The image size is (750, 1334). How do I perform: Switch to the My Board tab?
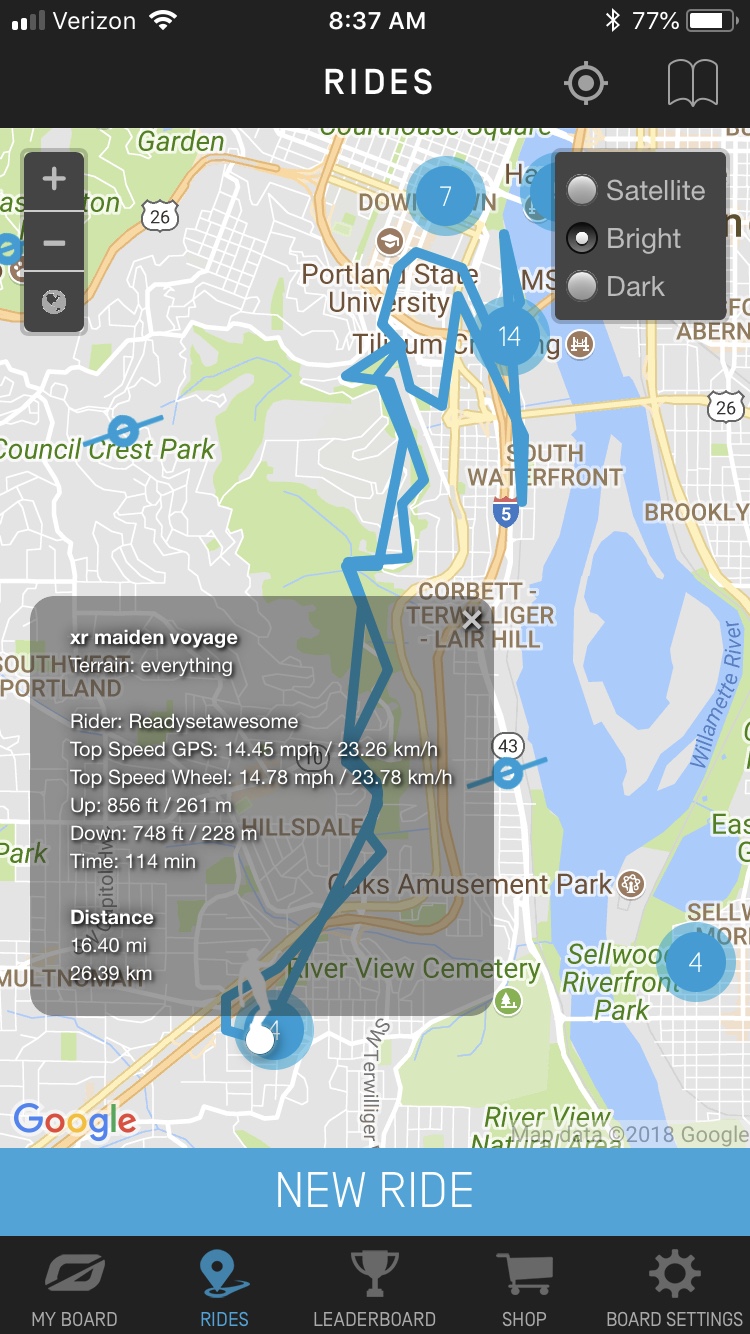click(x=74, y=1290)
